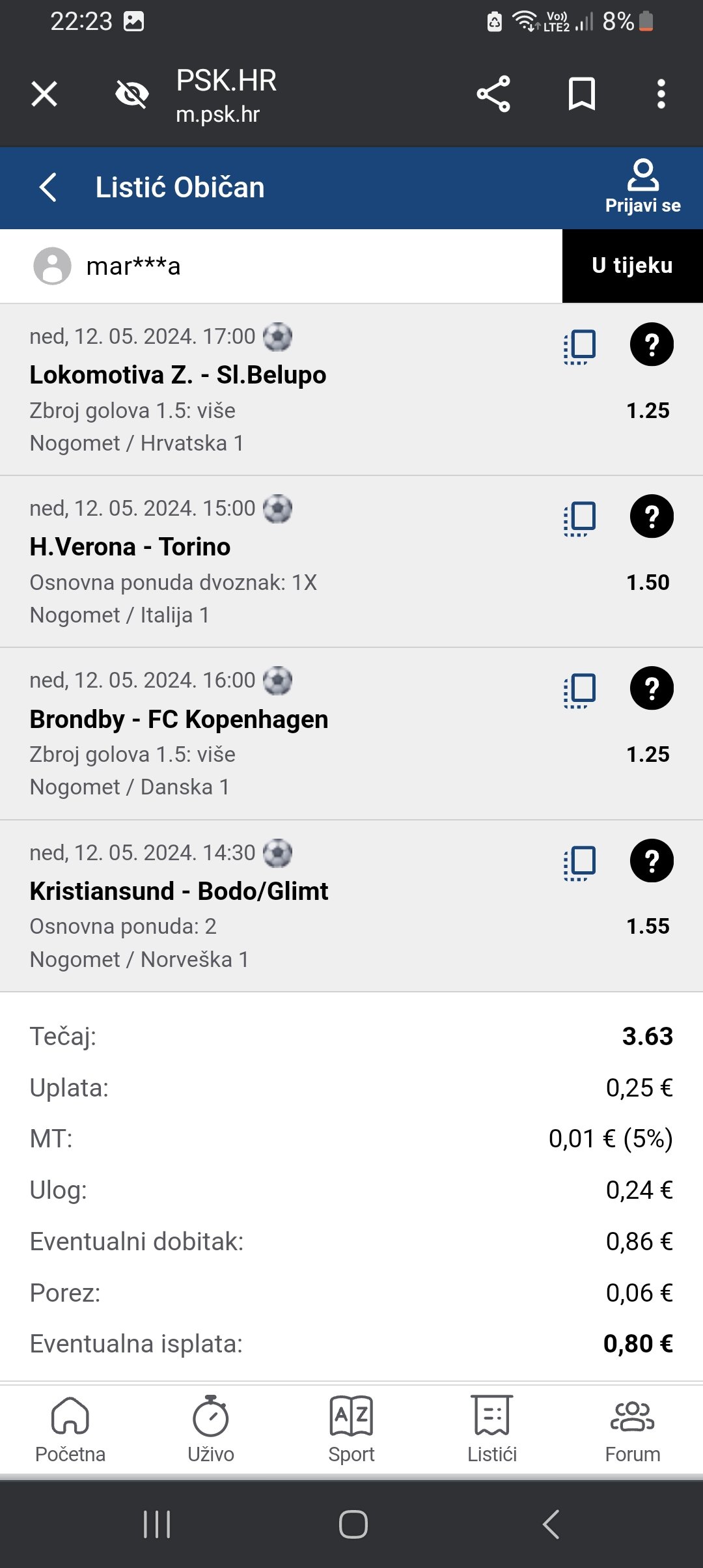Open user mar***a profile
The width and height of the screenshot is (703, 1568).
[x=107, y=266]
